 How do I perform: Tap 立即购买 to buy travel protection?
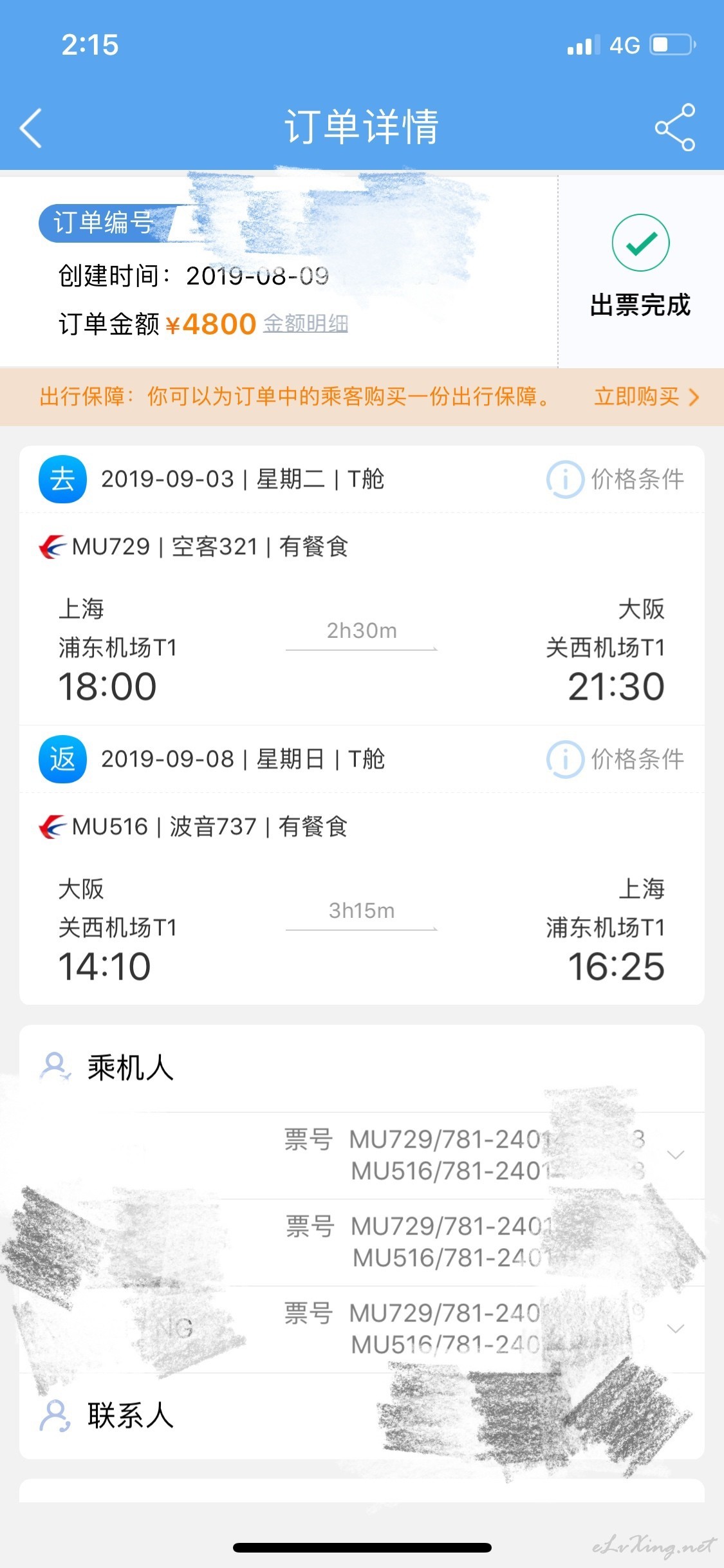[x=646, y=397]
